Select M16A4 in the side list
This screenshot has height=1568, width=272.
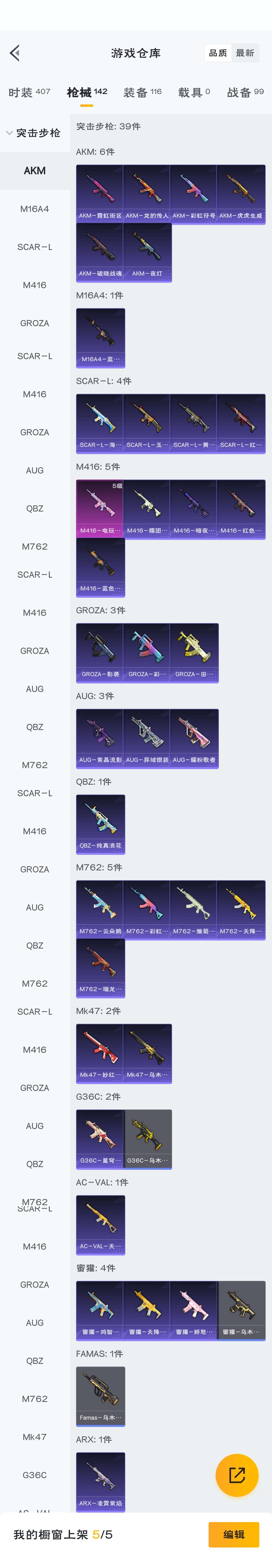pos(35,209)
